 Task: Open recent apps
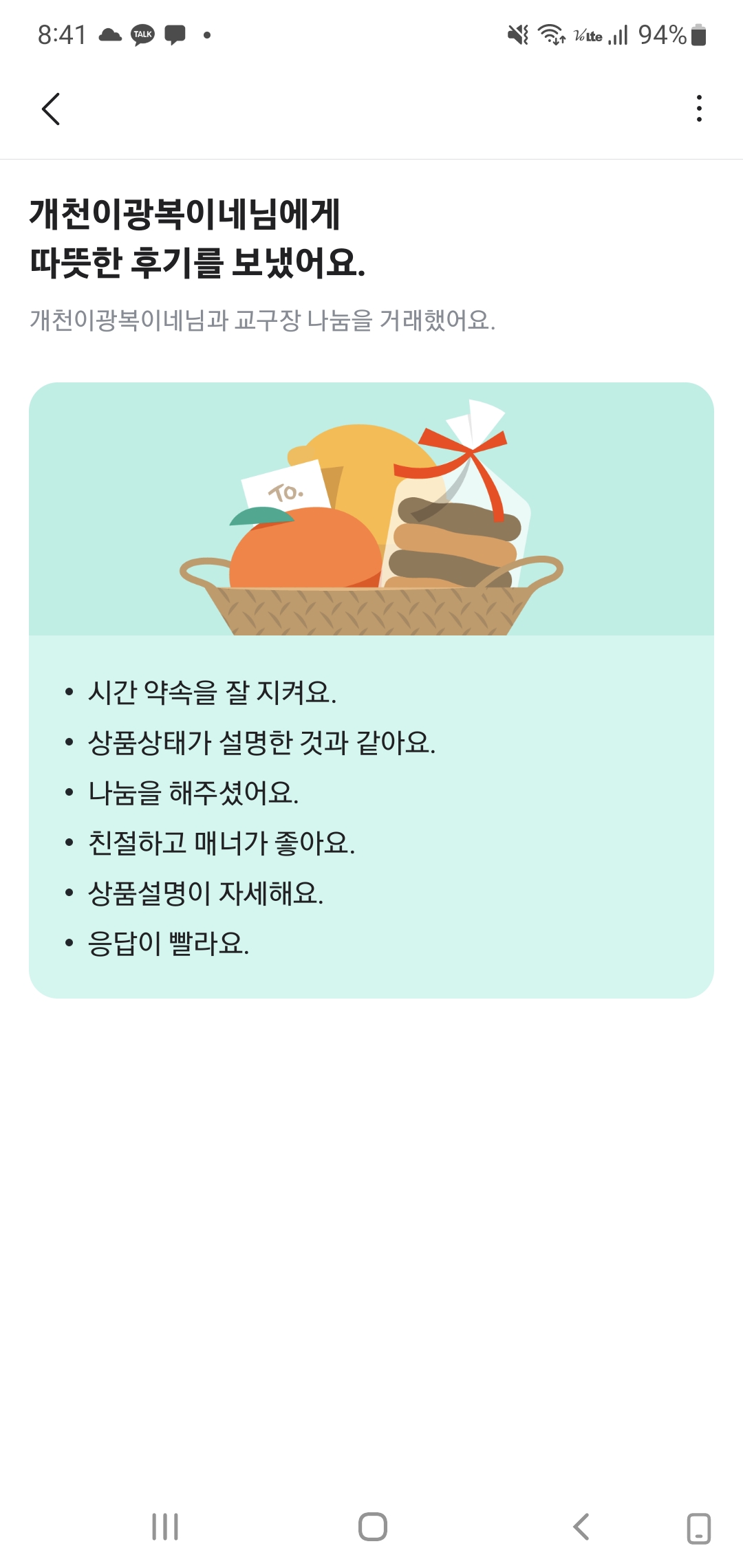(165, 1527)
